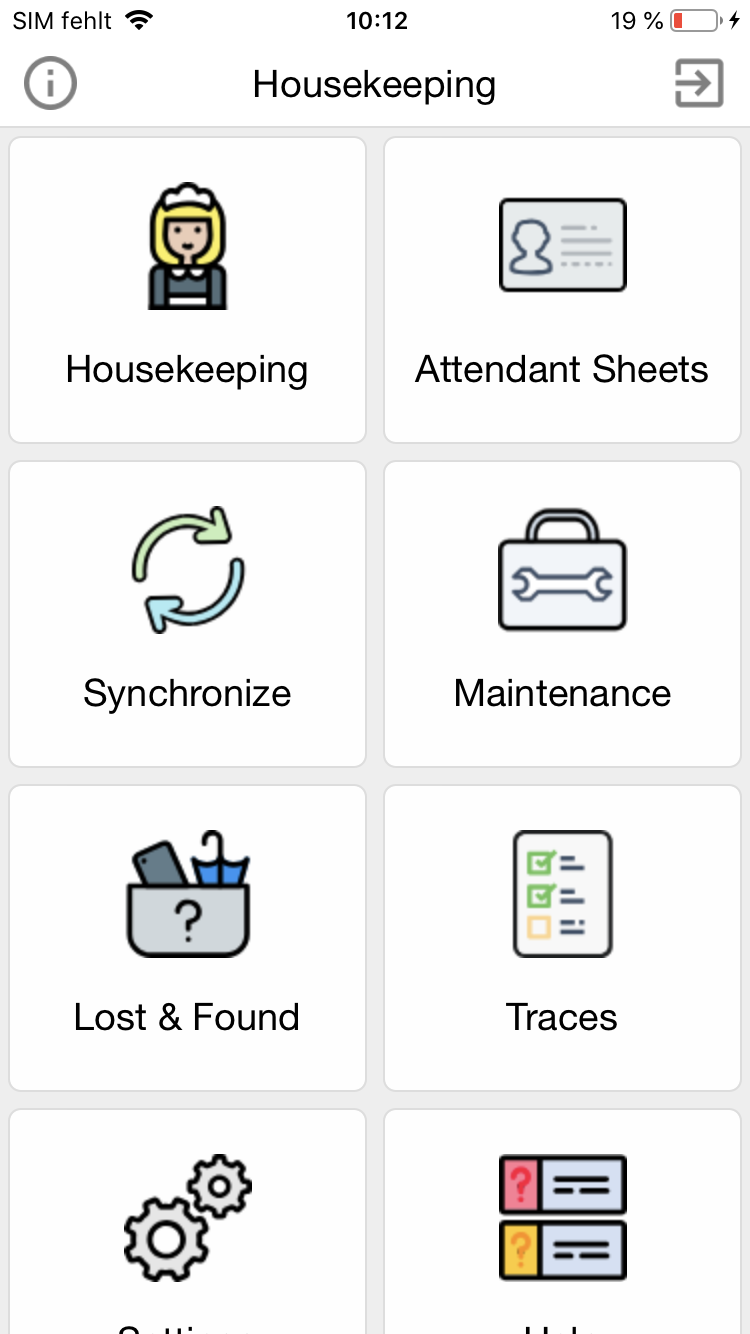
Task: Open the Housekeeping tile
Action: (x=187, y=290)
